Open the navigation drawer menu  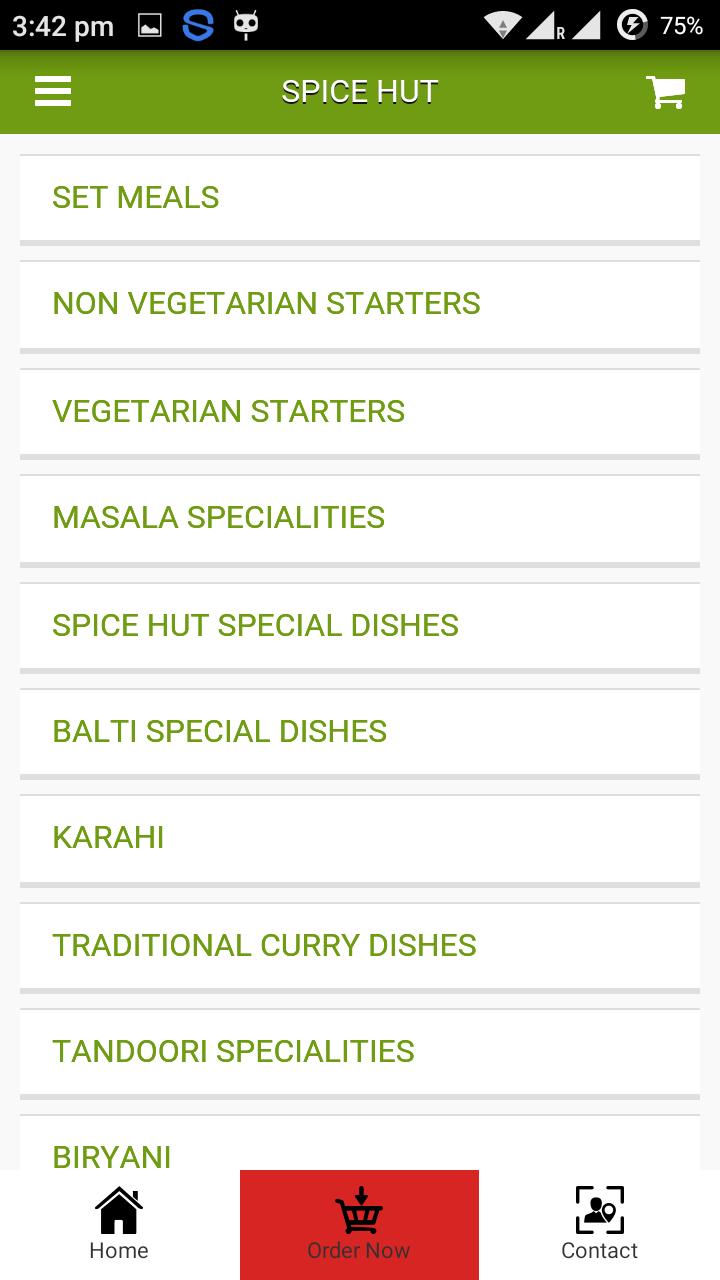pyautogui.click(x=52, y=91)
